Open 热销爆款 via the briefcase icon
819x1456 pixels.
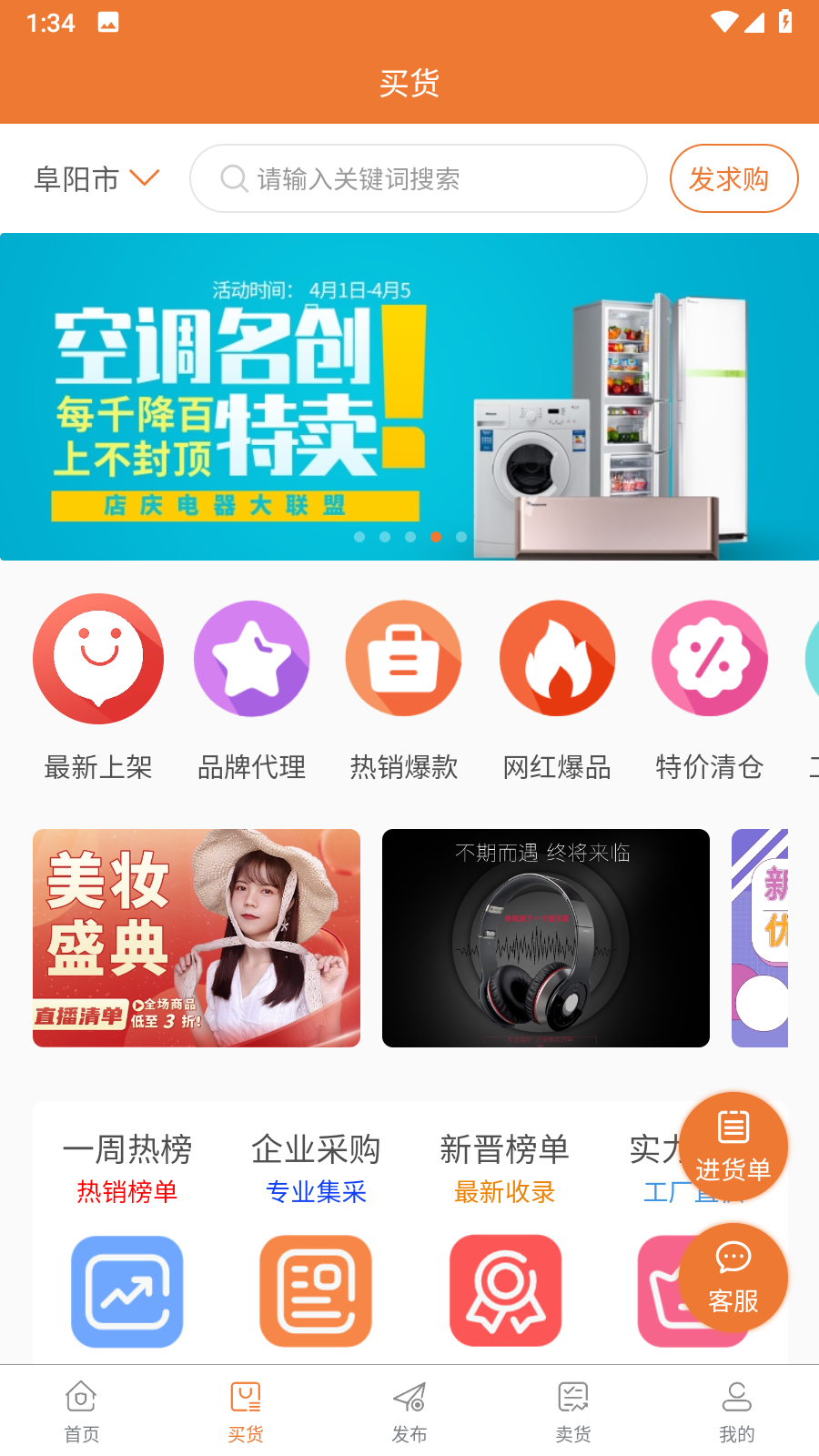[x=404, y=658]
